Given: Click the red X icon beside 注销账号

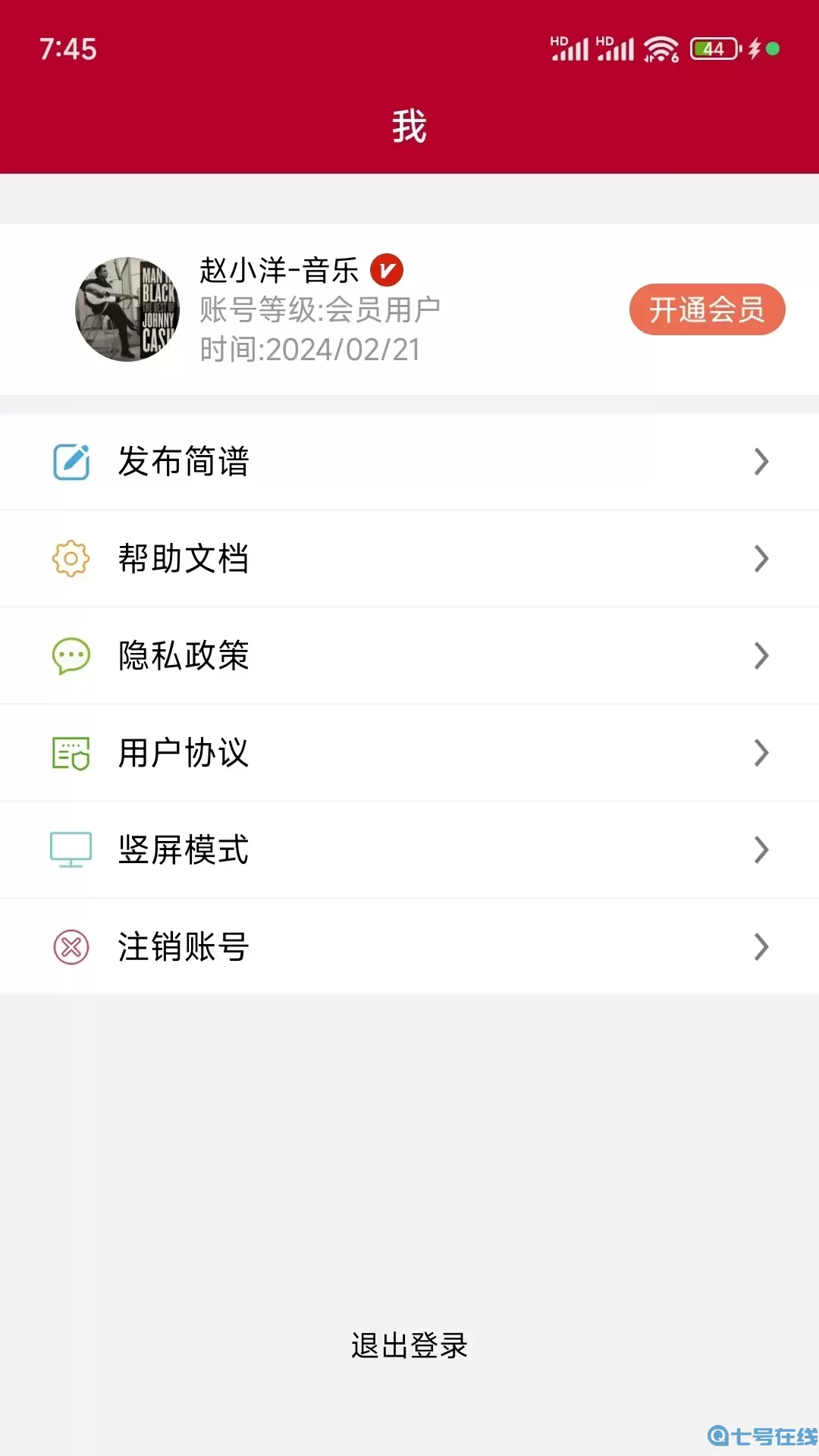Looking at the screenshot, I should (71, 946).
